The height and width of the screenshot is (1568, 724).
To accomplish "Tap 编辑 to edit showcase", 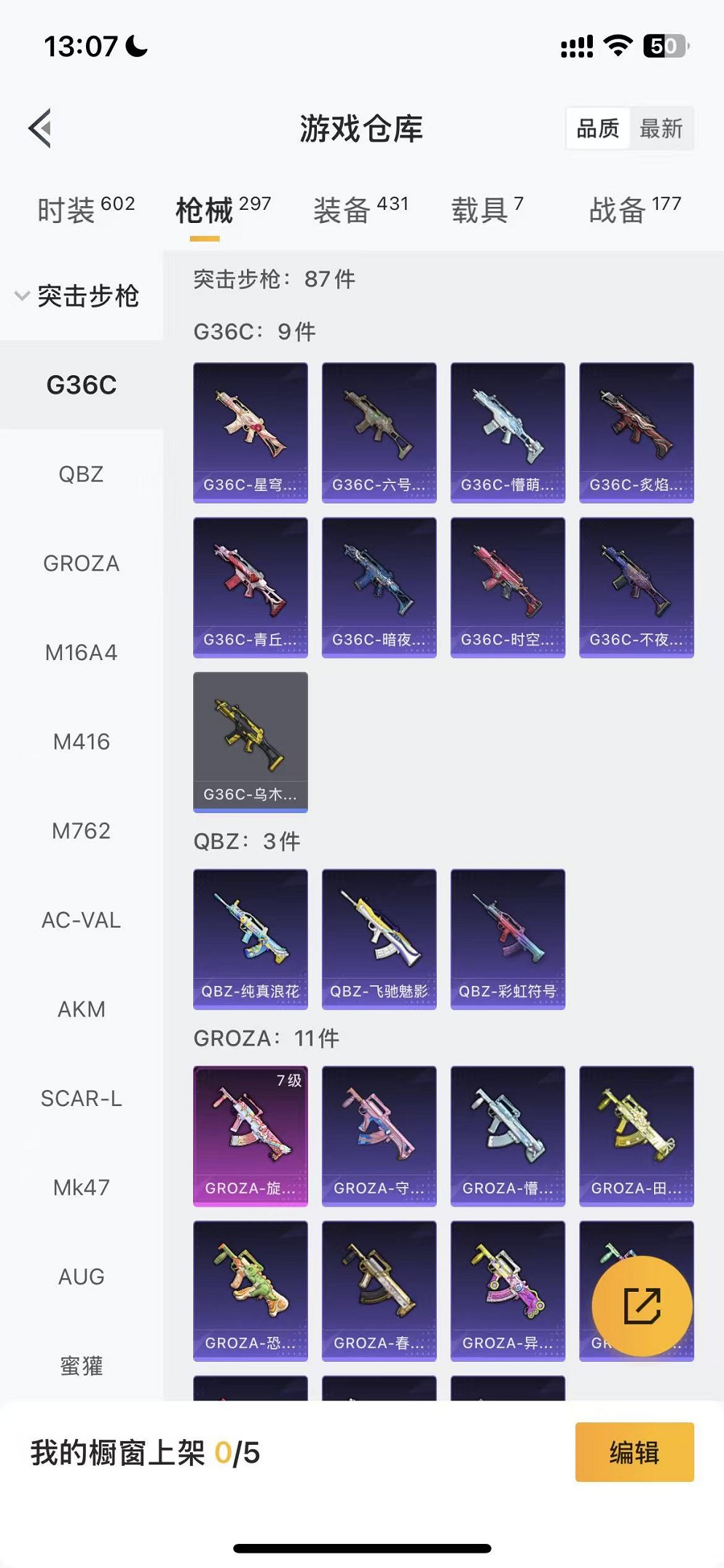I will click(634, 1452).
